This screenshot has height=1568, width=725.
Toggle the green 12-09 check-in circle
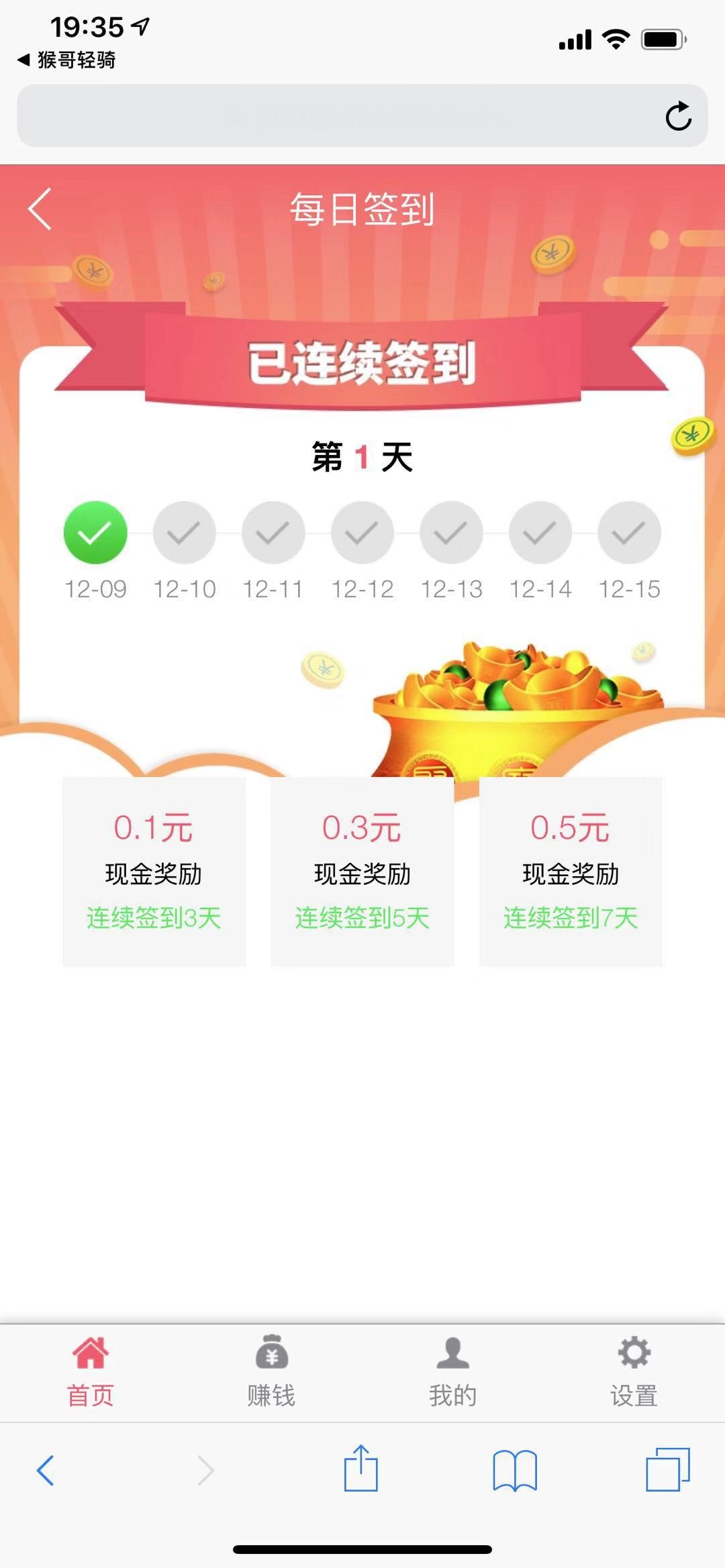click(95, 532)
